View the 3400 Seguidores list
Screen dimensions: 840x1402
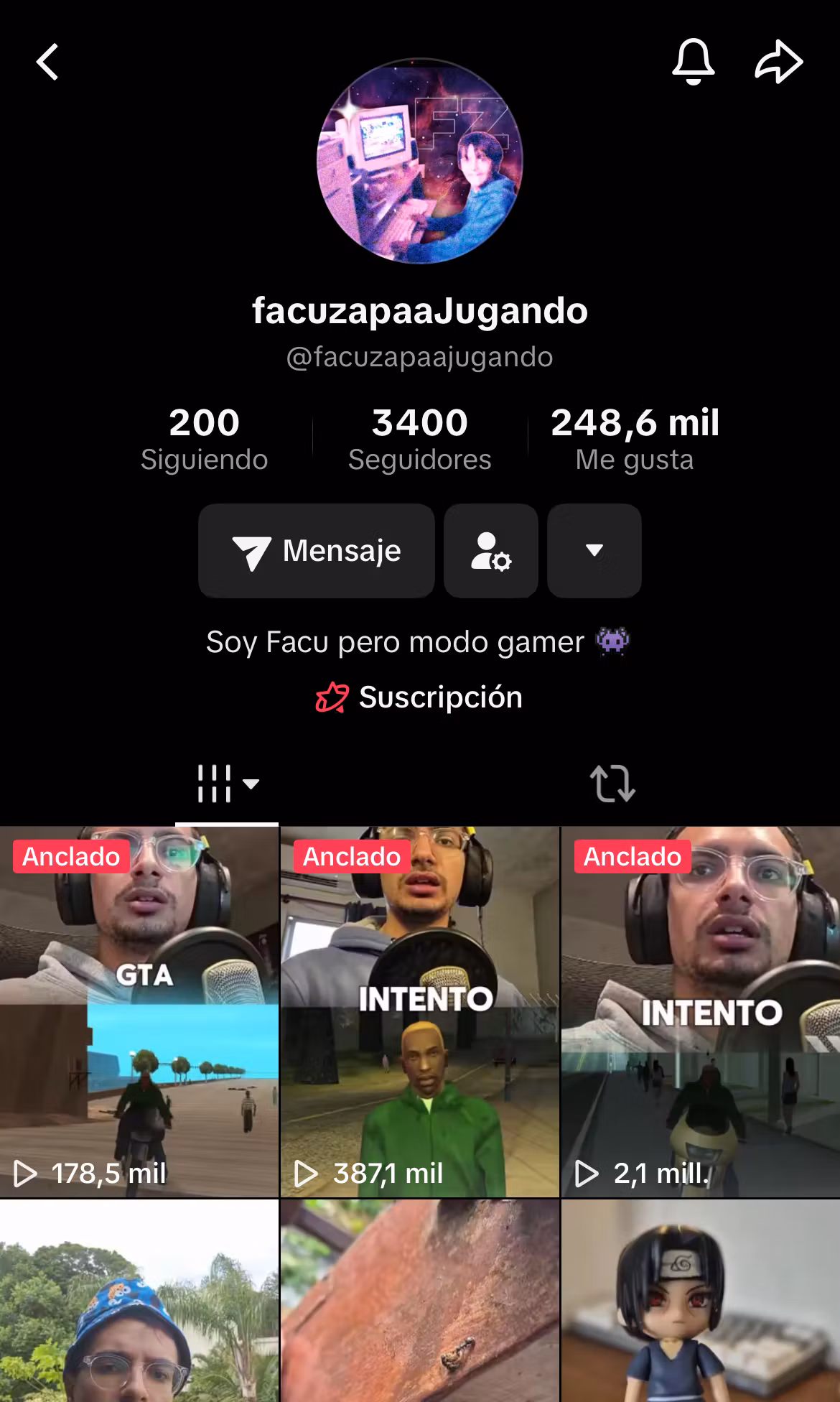pyautogui.click(x=419, y=437)
